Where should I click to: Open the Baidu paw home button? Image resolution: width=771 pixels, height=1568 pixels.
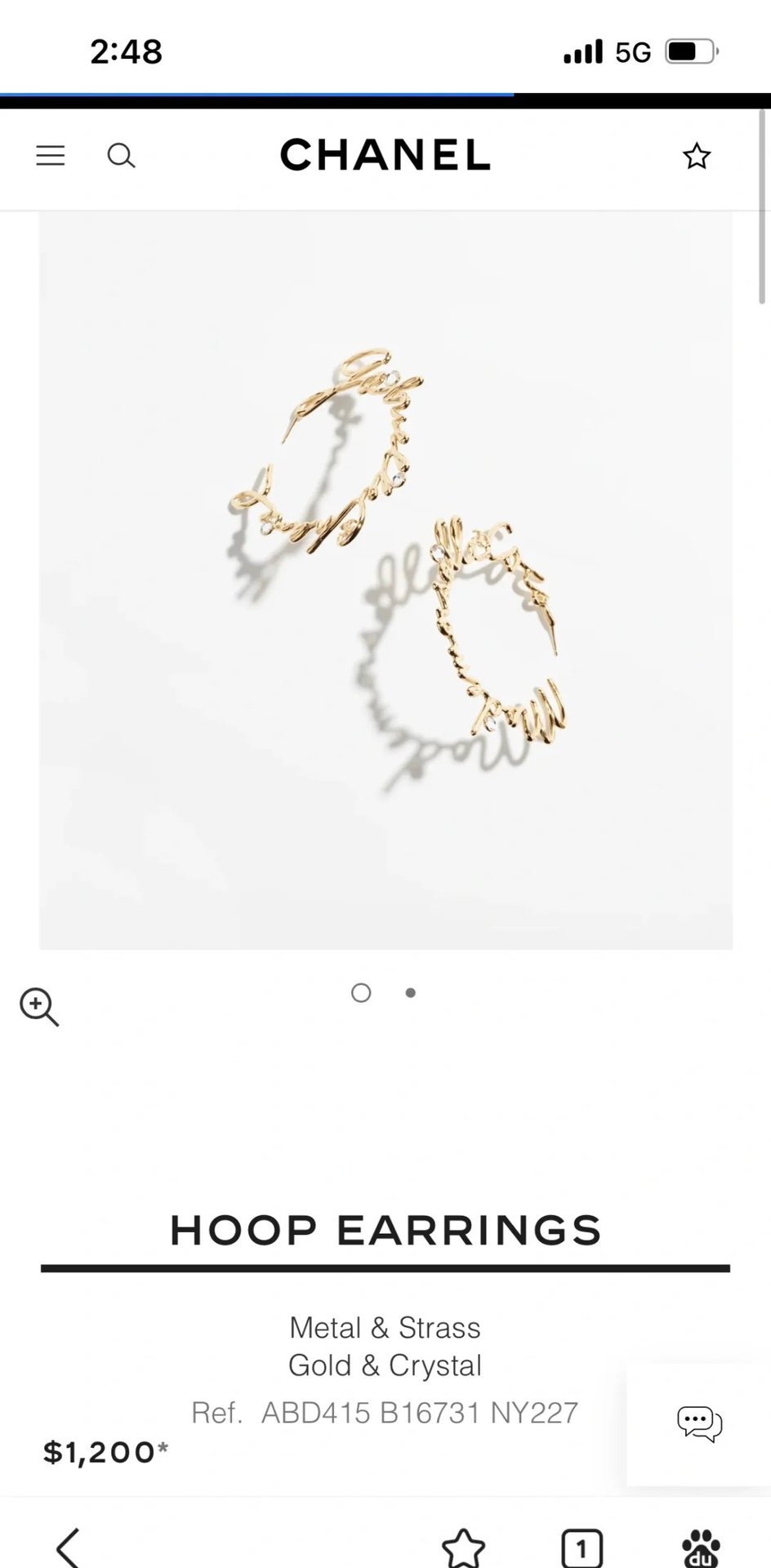click(x=701, y=1548)
